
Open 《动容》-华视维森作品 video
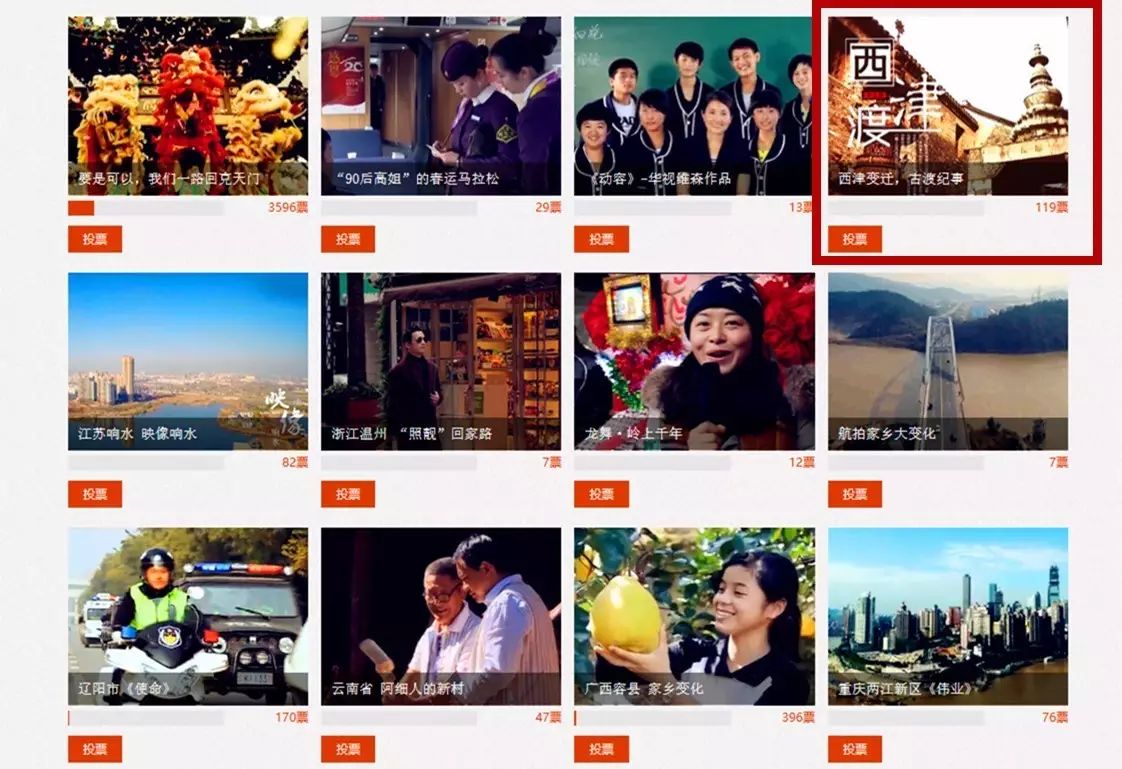click(694, 105)
